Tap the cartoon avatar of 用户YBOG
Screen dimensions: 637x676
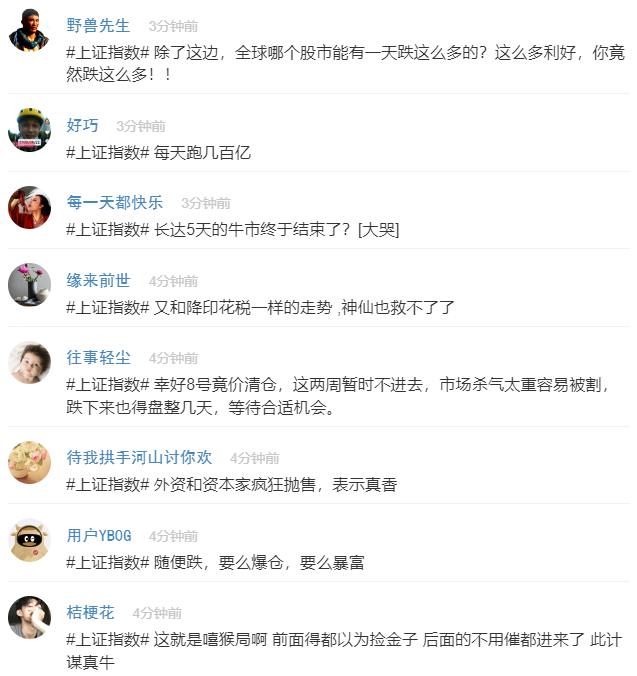coord(30,540)
